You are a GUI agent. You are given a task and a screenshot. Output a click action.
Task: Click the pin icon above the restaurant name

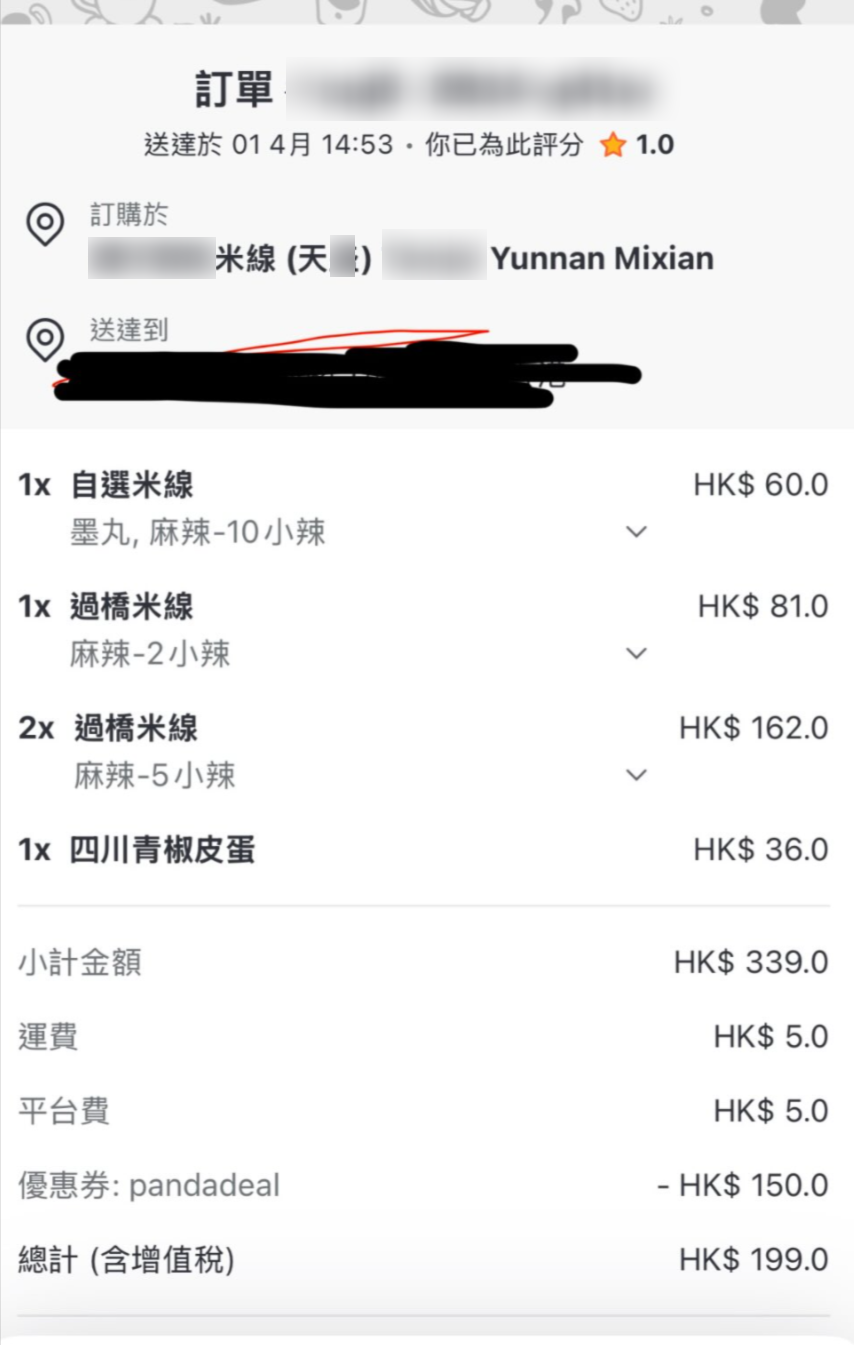click(x=46, y=224)
